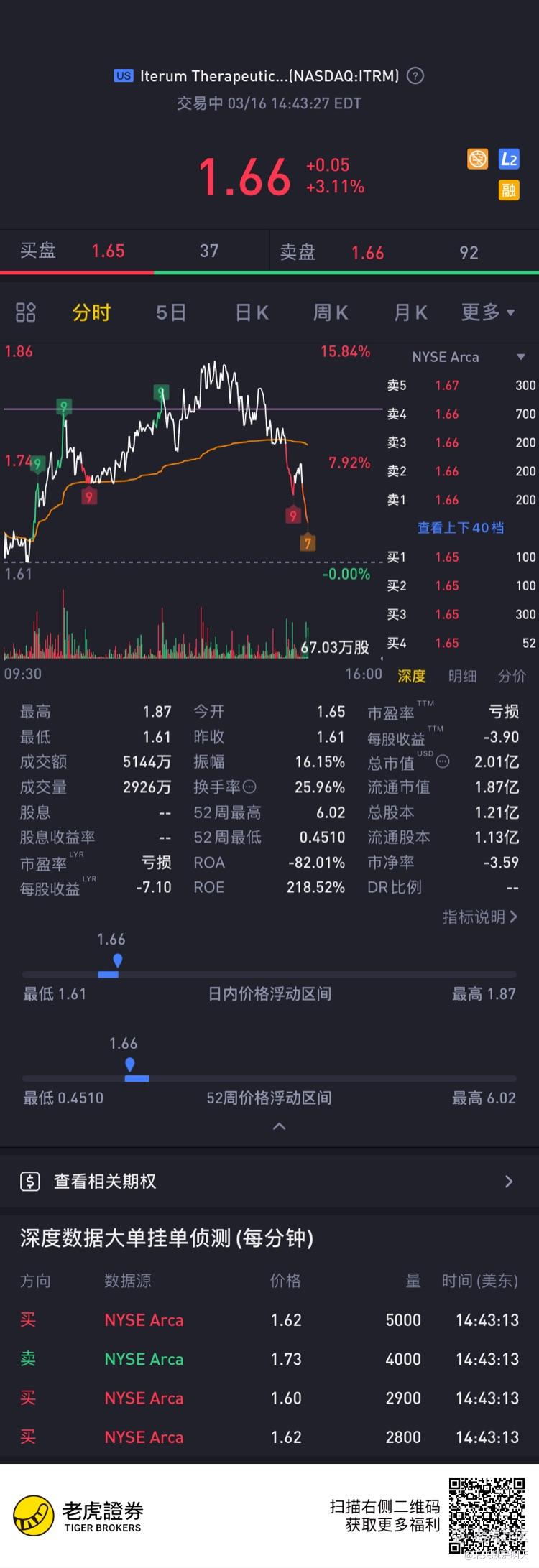This screenshot has width=539, height=1568.
Task: Tap 查看上下40档 to view more levels
Action: (461, 528)
